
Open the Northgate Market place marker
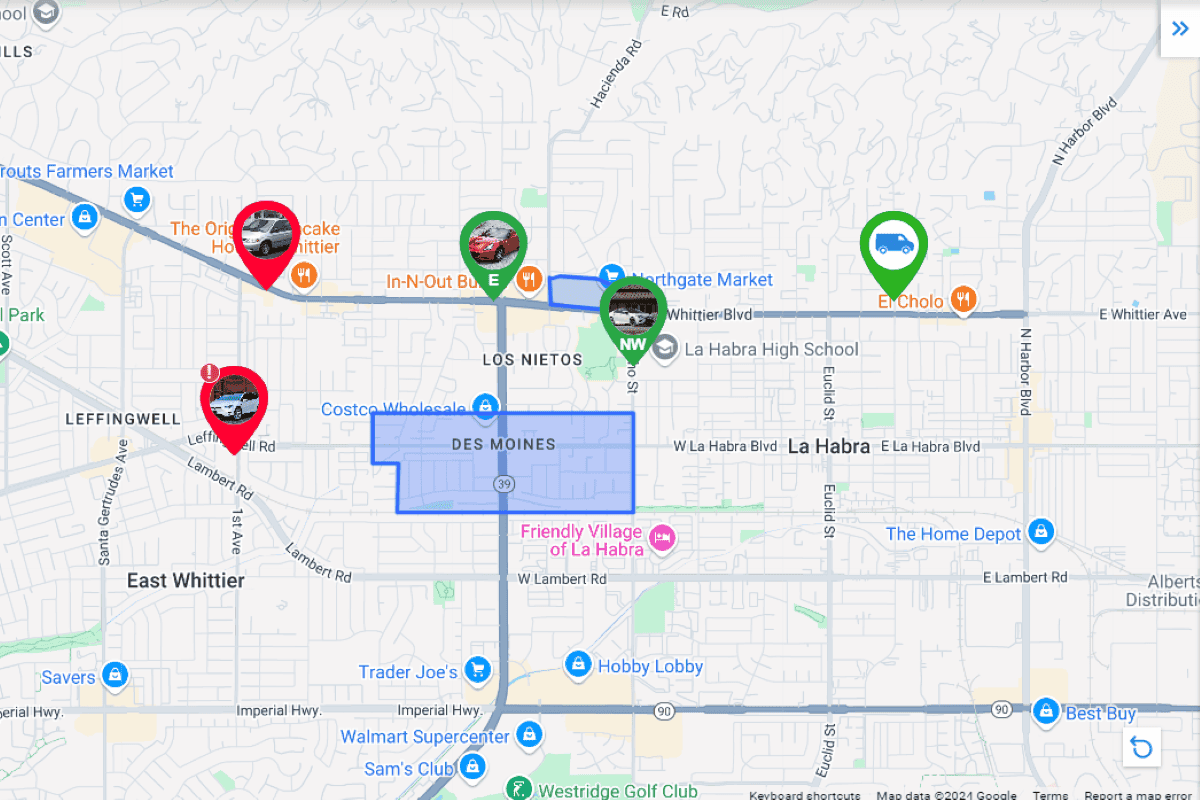tap(611, 277)
